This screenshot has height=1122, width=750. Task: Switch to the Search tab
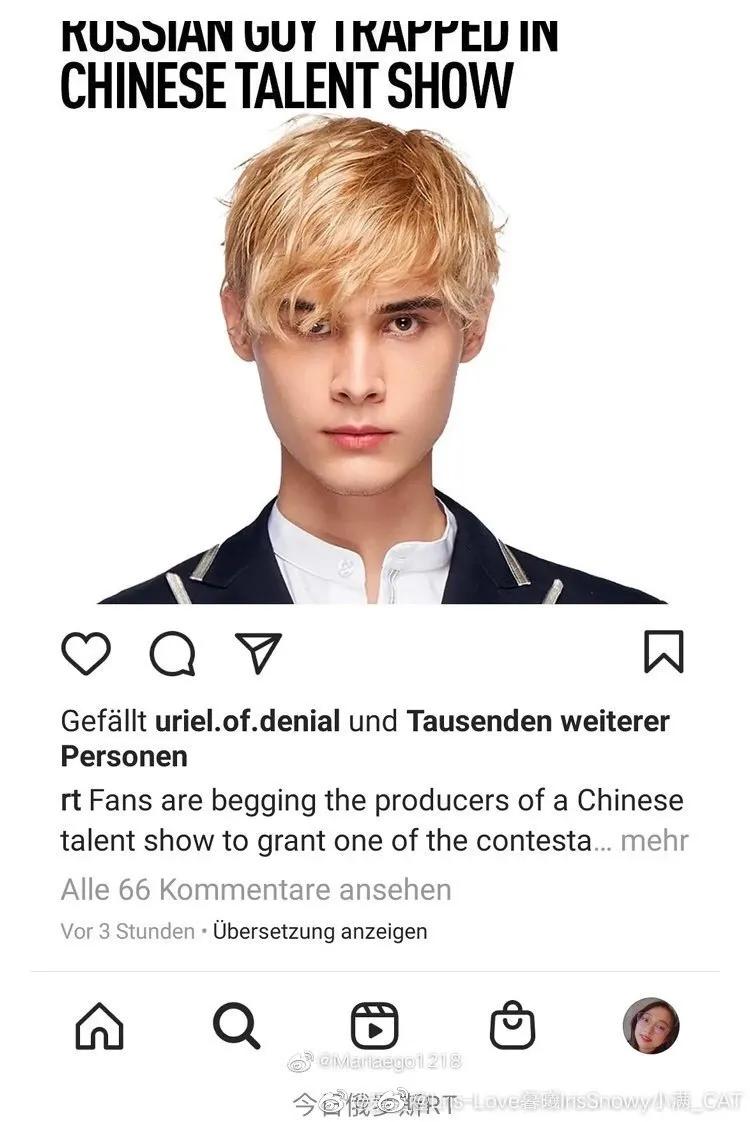click(237, 1026)
